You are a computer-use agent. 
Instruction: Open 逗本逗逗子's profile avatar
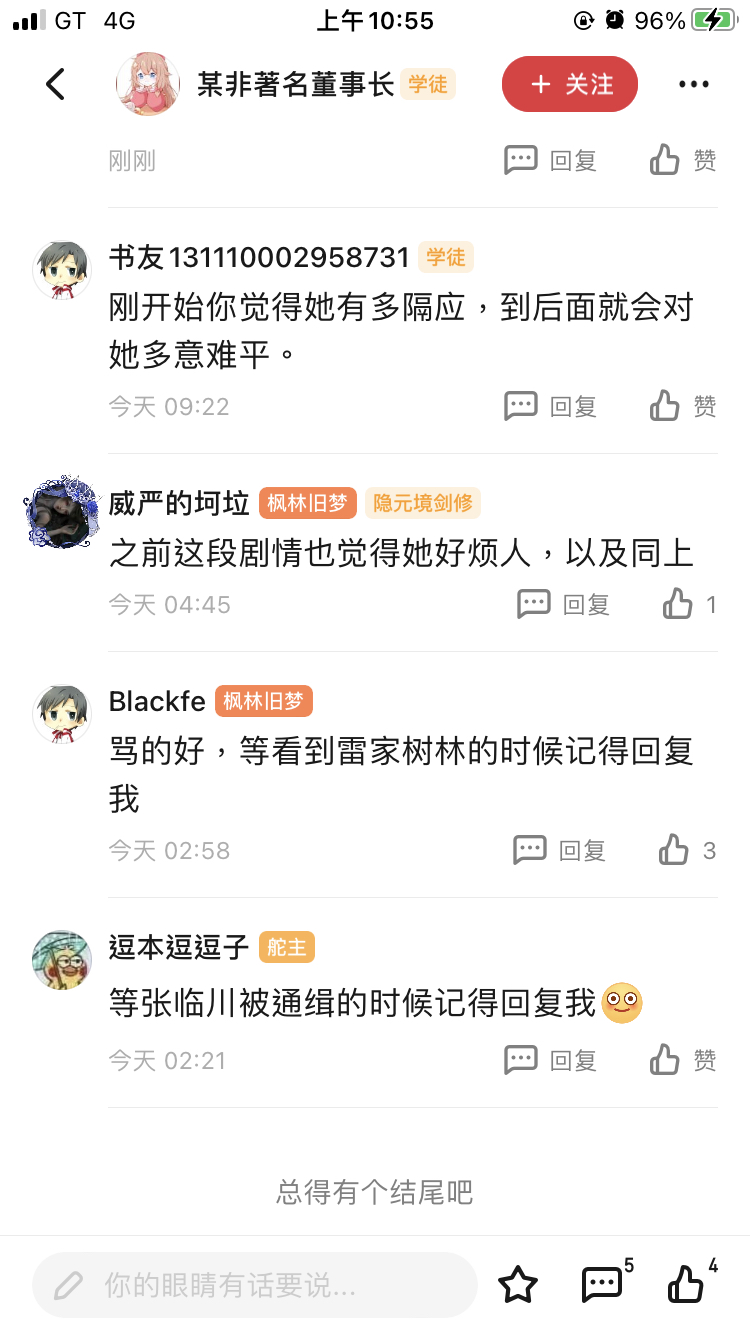(62, 960)
